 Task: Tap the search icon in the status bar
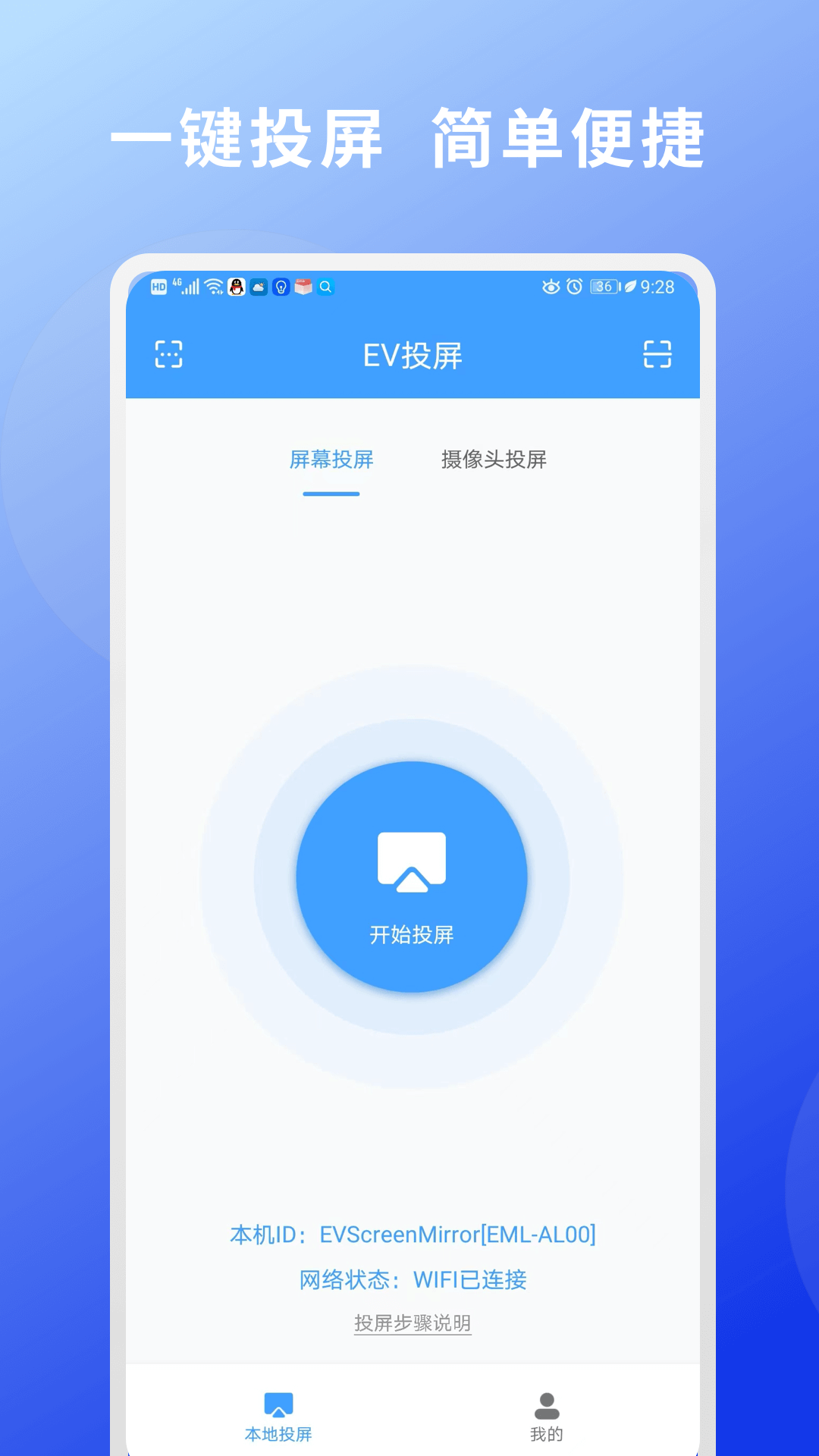tap(326, 287)
